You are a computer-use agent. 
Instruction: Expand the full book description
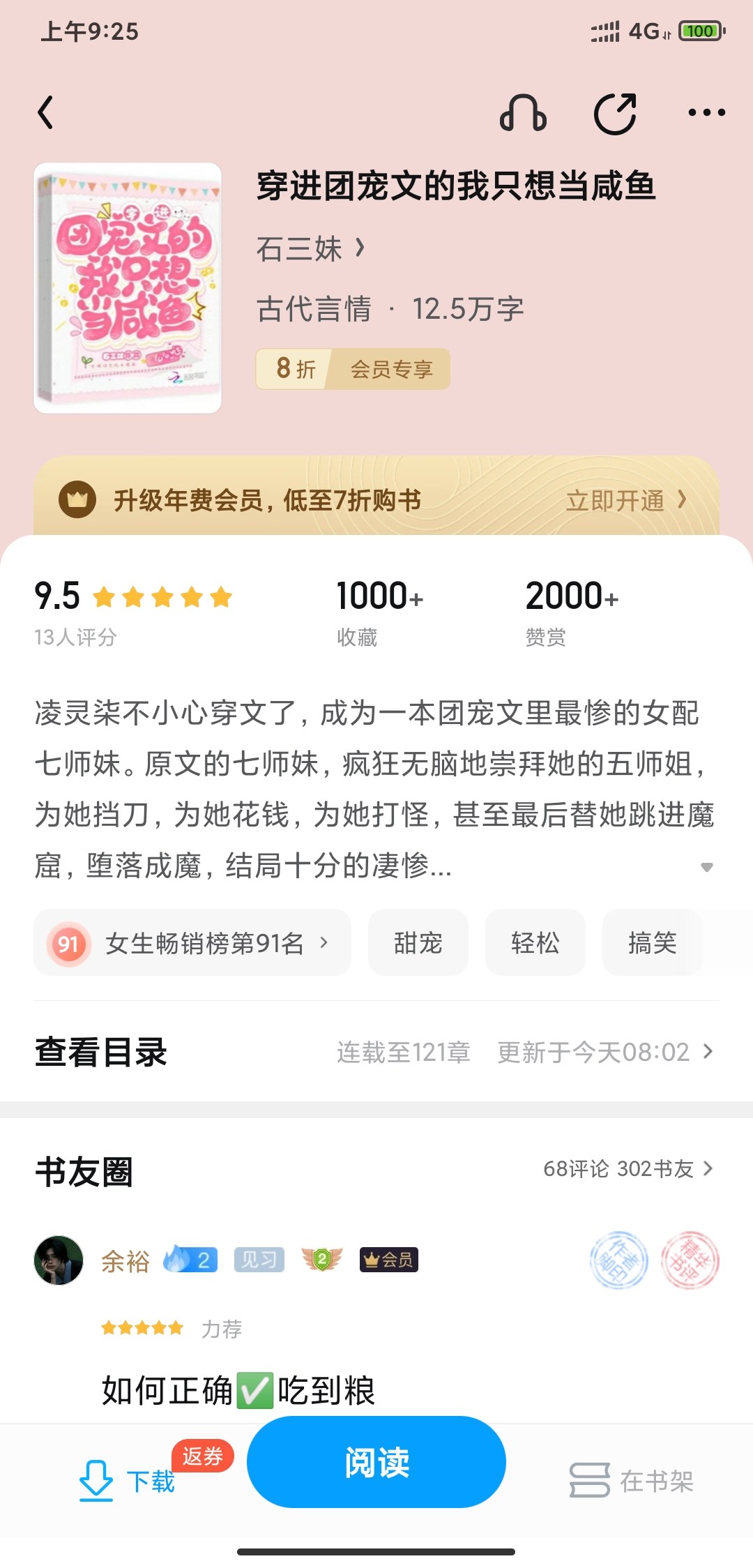(x=706, y=867)
